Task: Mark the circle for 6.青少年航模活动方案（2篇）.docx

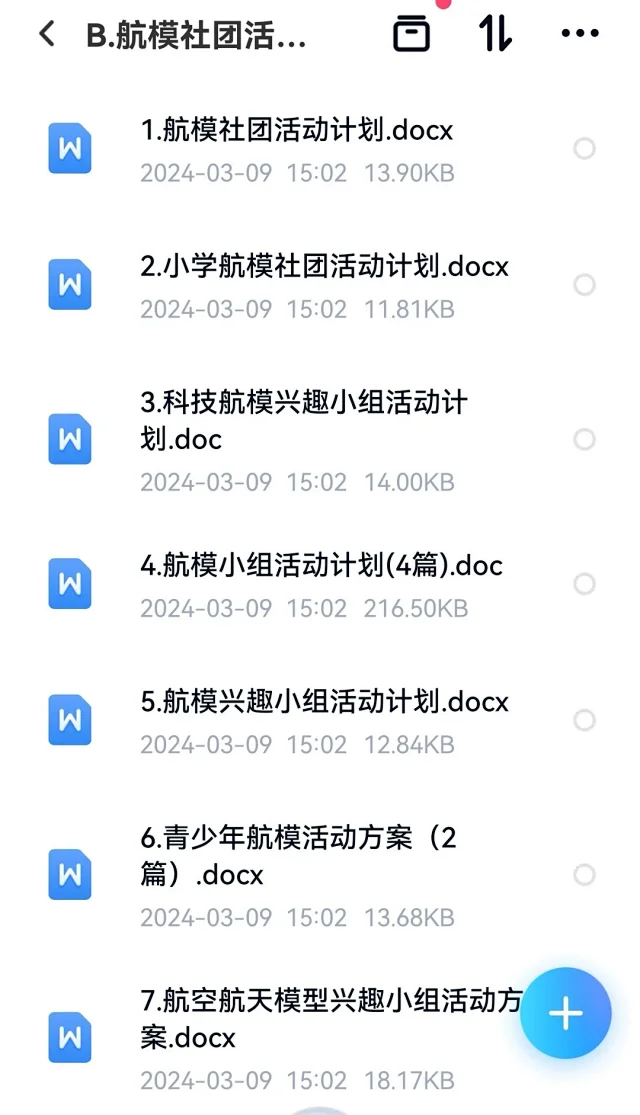Action: pyautogui.click(x=585, y=875)
